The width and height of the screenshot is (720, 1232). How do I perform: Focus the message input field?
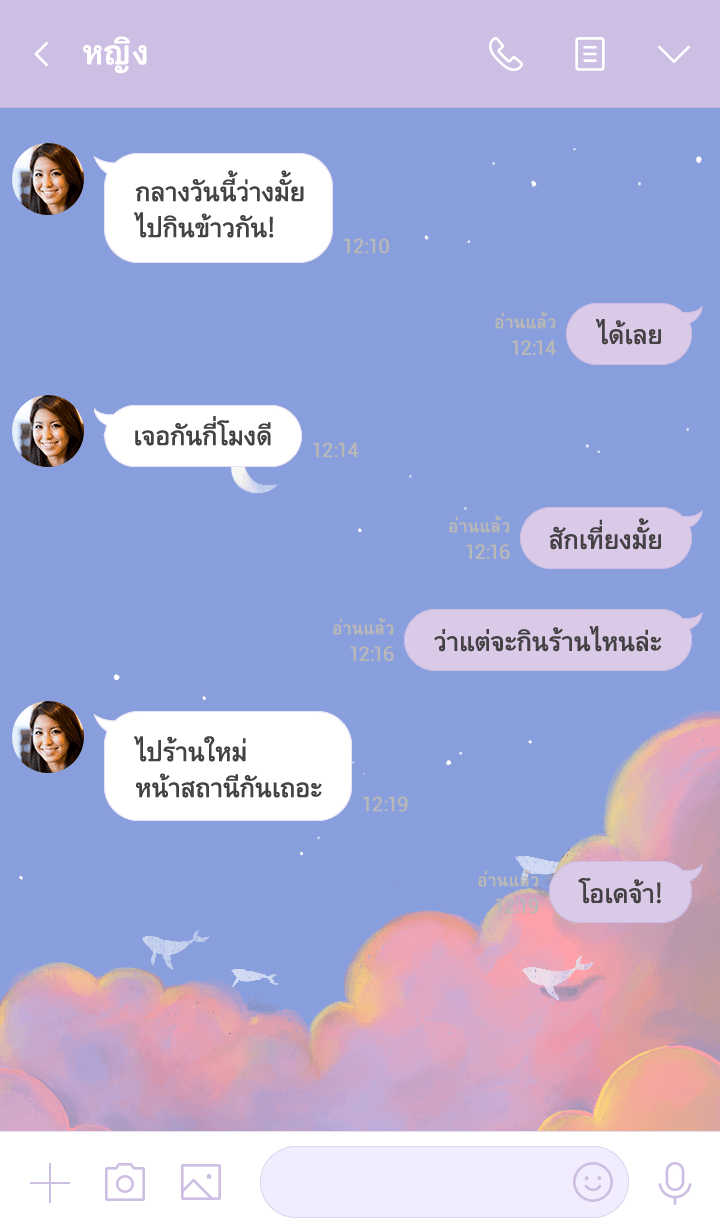pos(415,1183)
